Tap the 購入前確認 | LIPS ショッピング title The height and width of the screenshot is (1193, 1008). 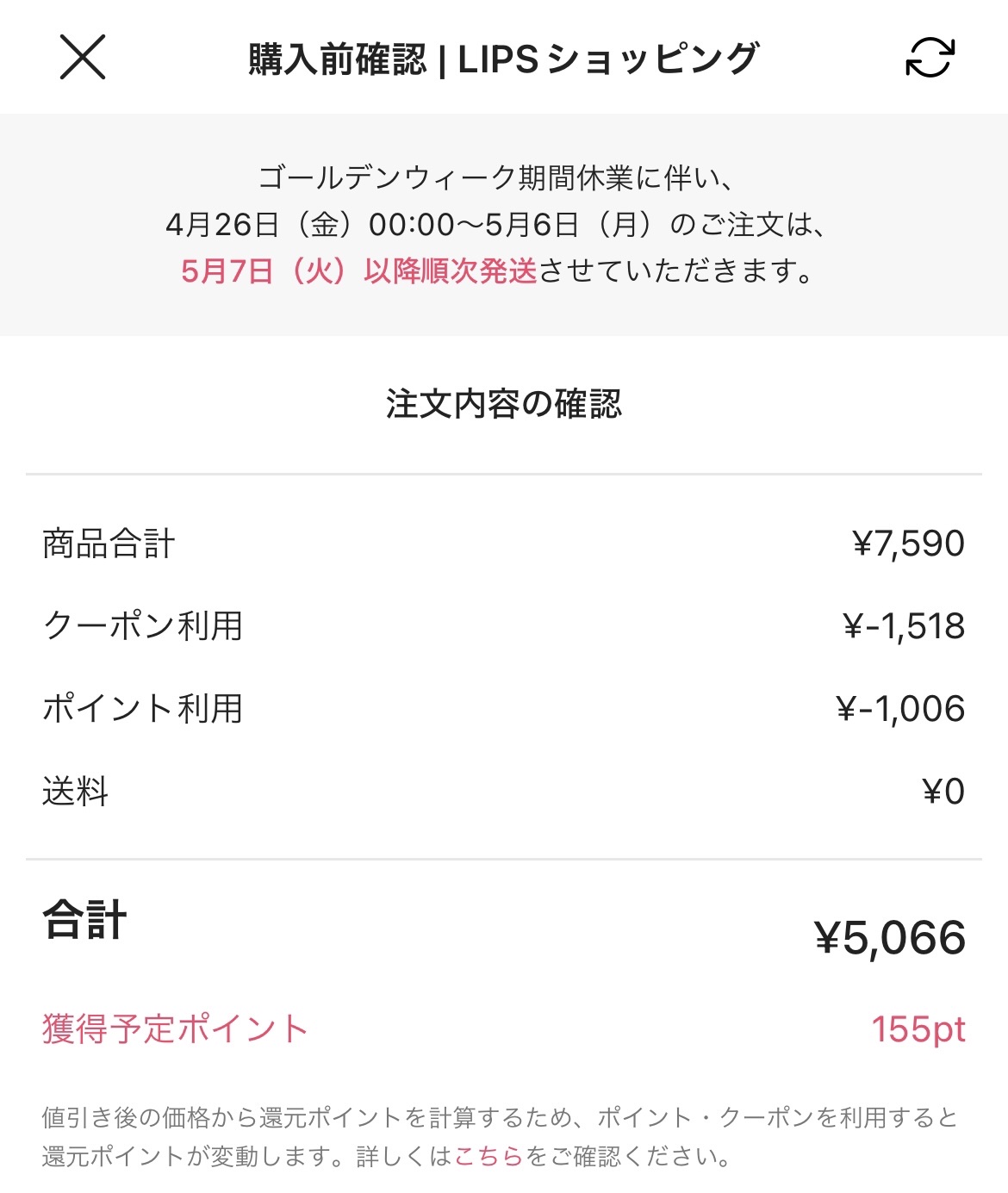[x=504, y=57]
